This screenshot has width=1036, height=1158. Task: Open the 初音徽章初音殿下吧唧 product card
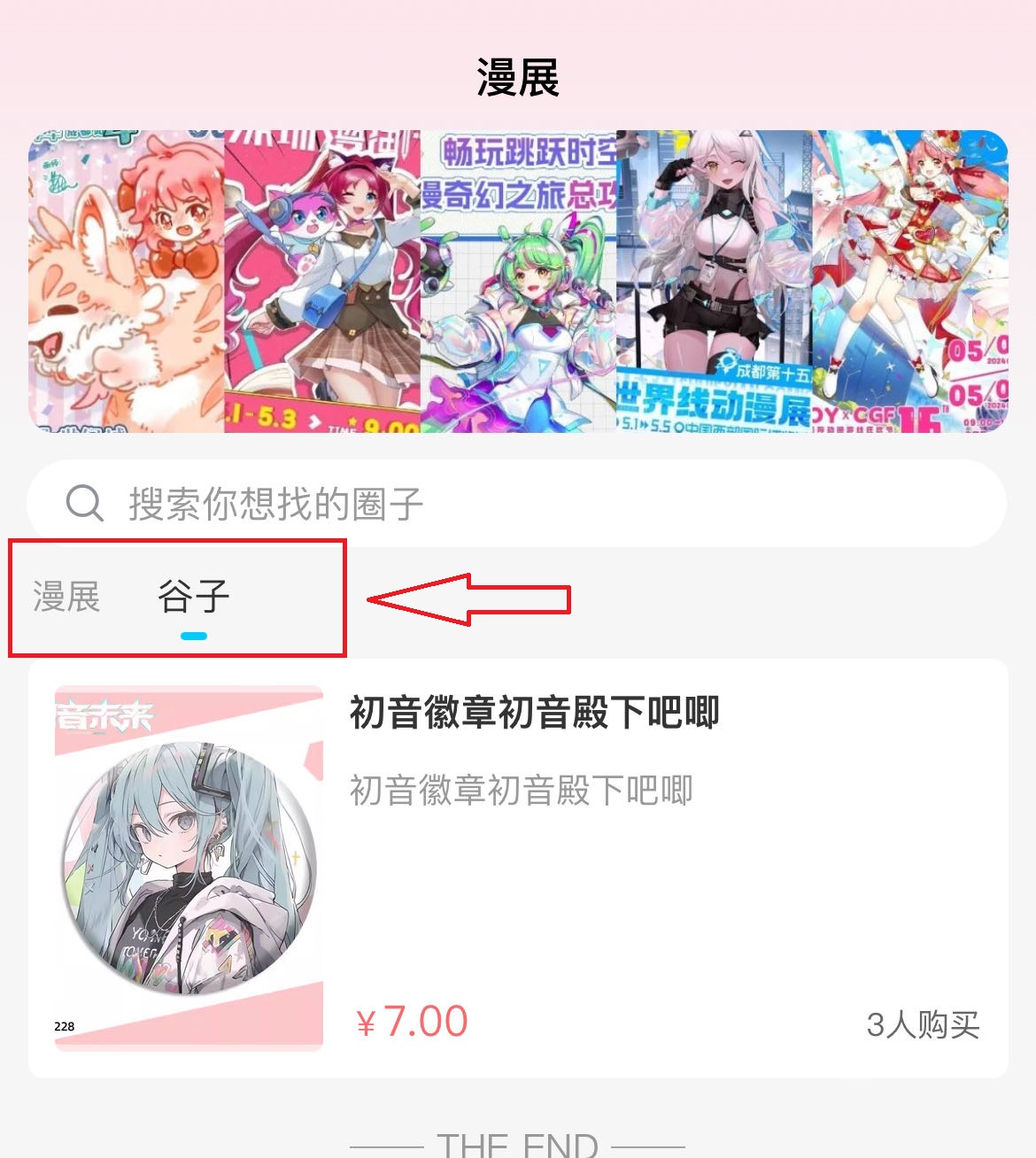point(518,868)
